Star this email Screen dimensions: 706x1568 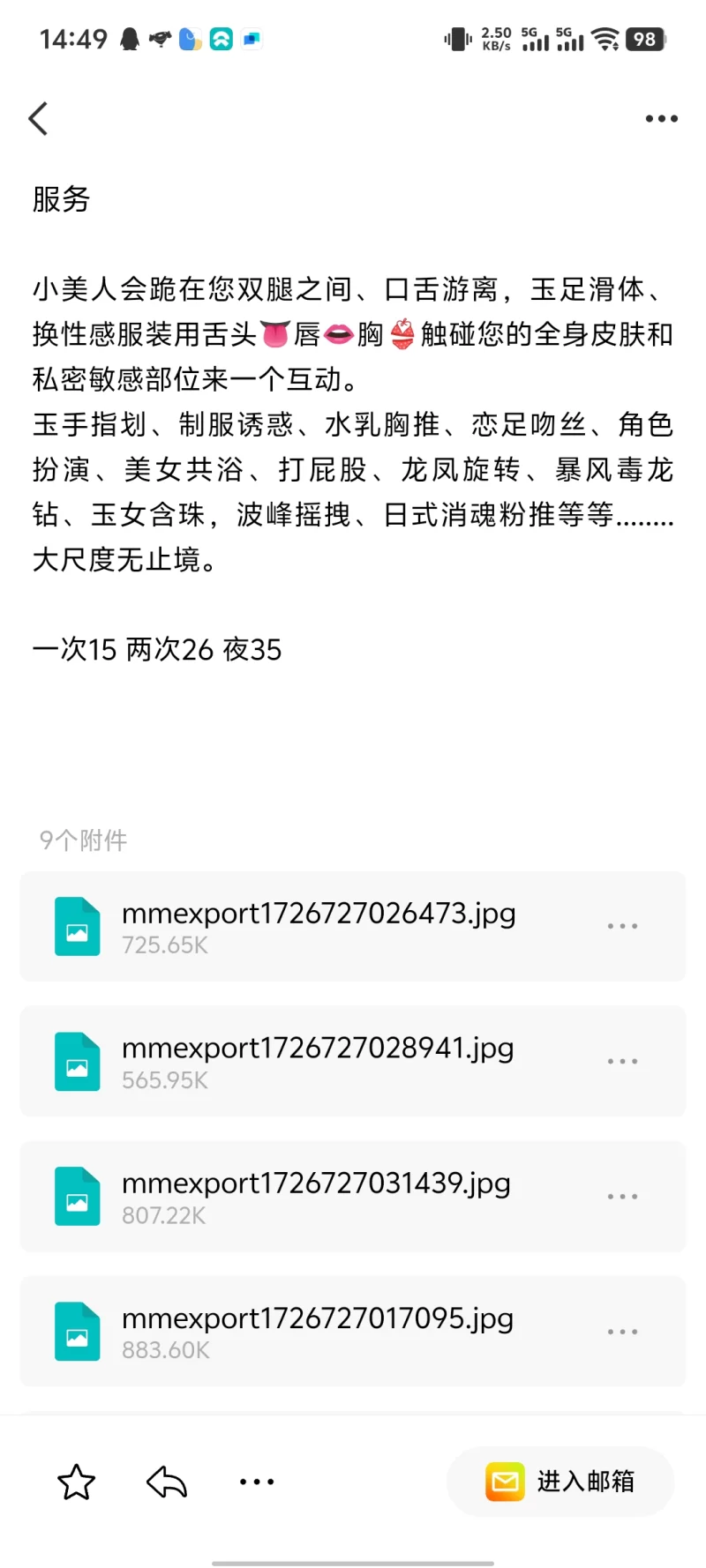point(76,1482)
